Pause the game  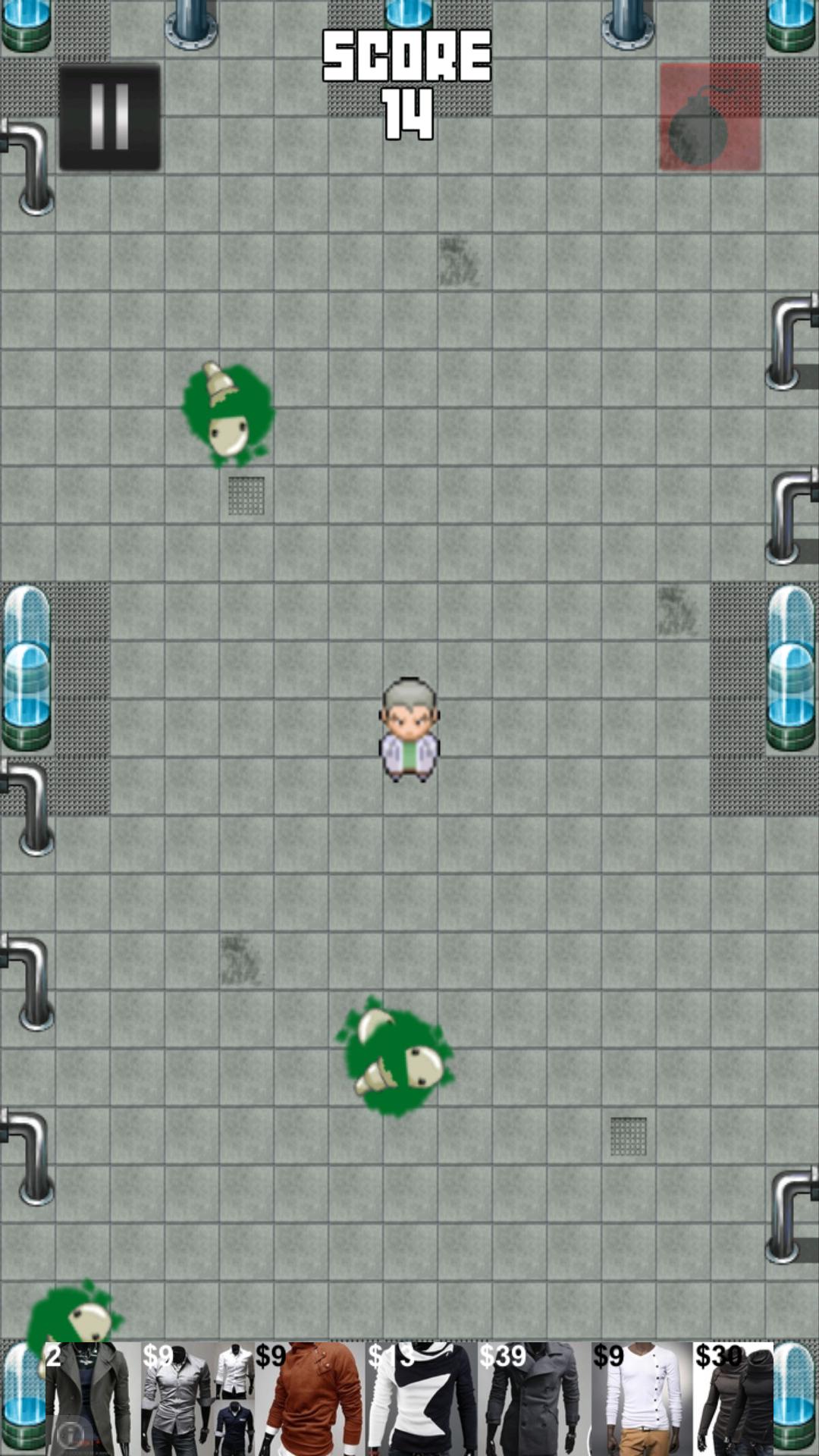click(110, 118)
